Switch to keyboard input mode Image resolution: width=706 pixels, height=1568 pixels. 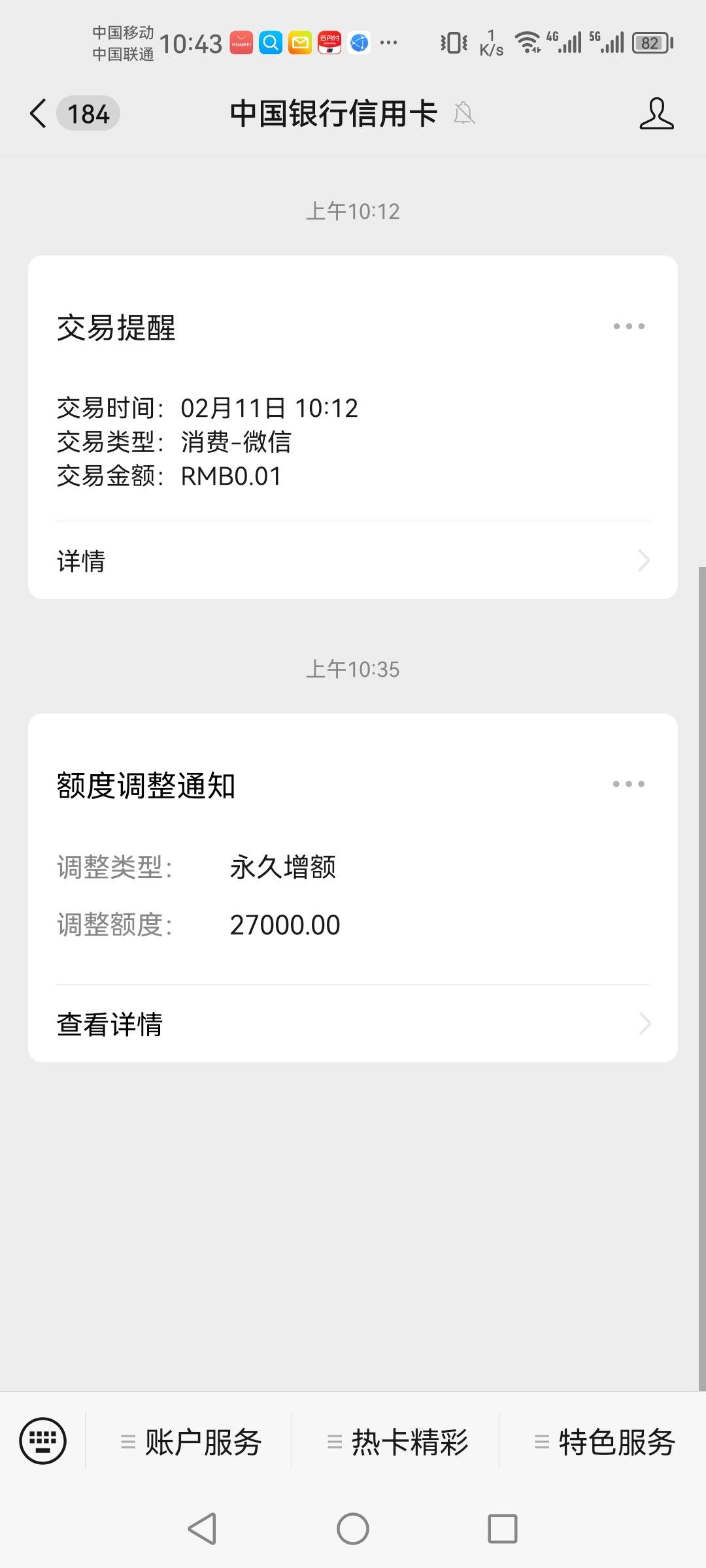click(43, 1441)
